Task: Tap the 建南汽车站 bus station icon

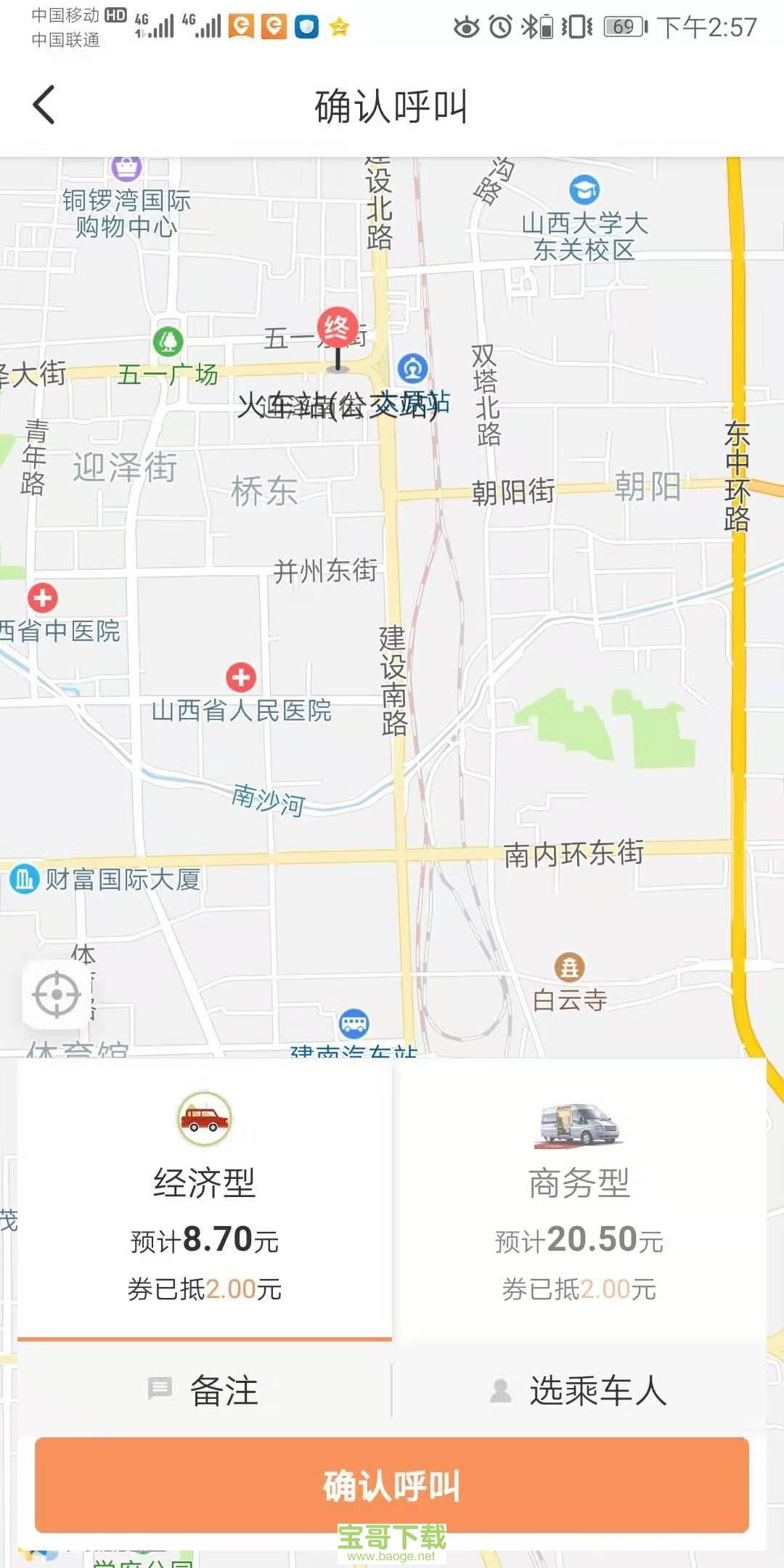Action: pyautogui.click(x=354, y=1024)
